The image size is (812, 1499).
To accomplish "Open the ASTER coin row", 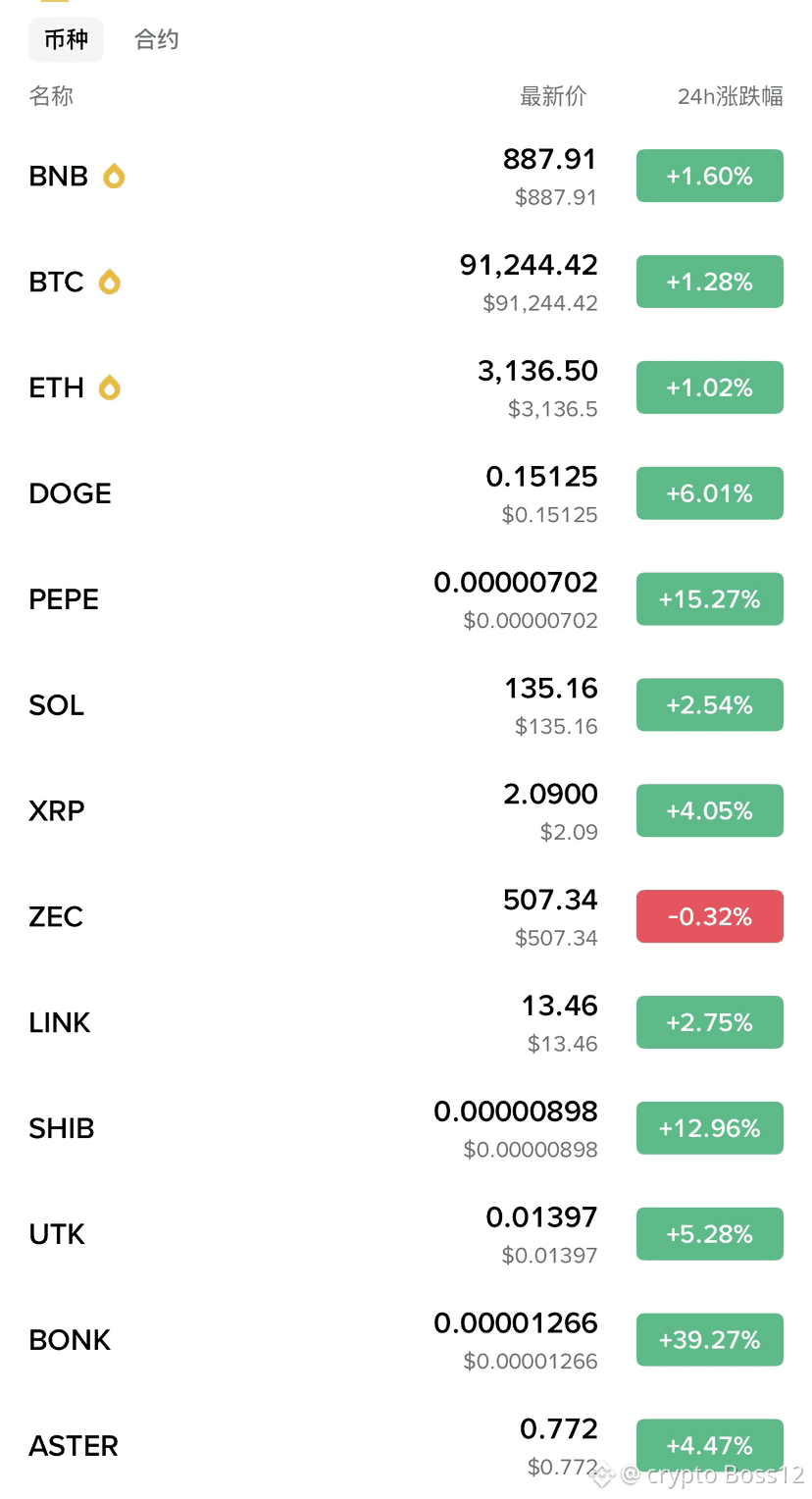I will pyautogui.click(x=406, y=1446).
